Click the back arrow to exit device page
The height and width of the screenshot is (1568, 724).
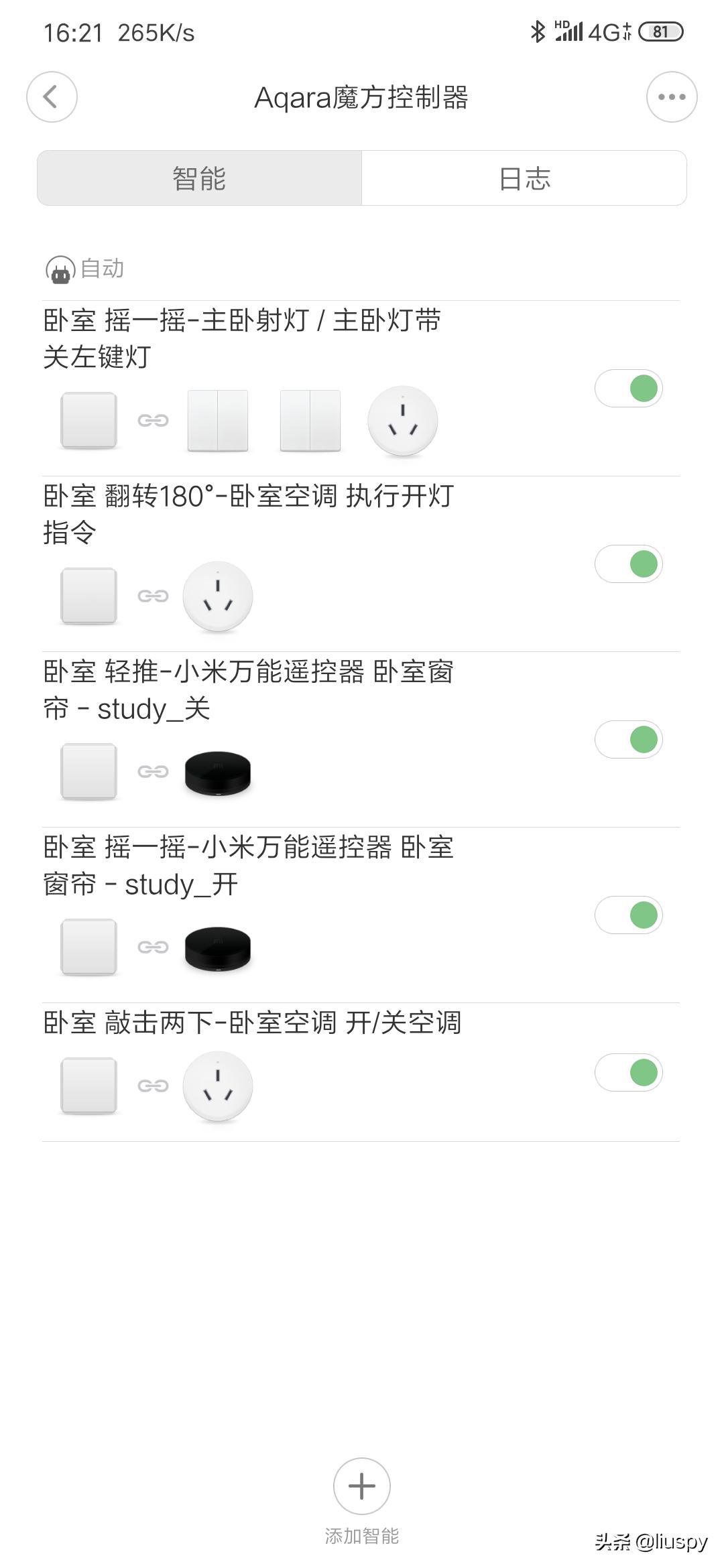(x=52, y=98)
